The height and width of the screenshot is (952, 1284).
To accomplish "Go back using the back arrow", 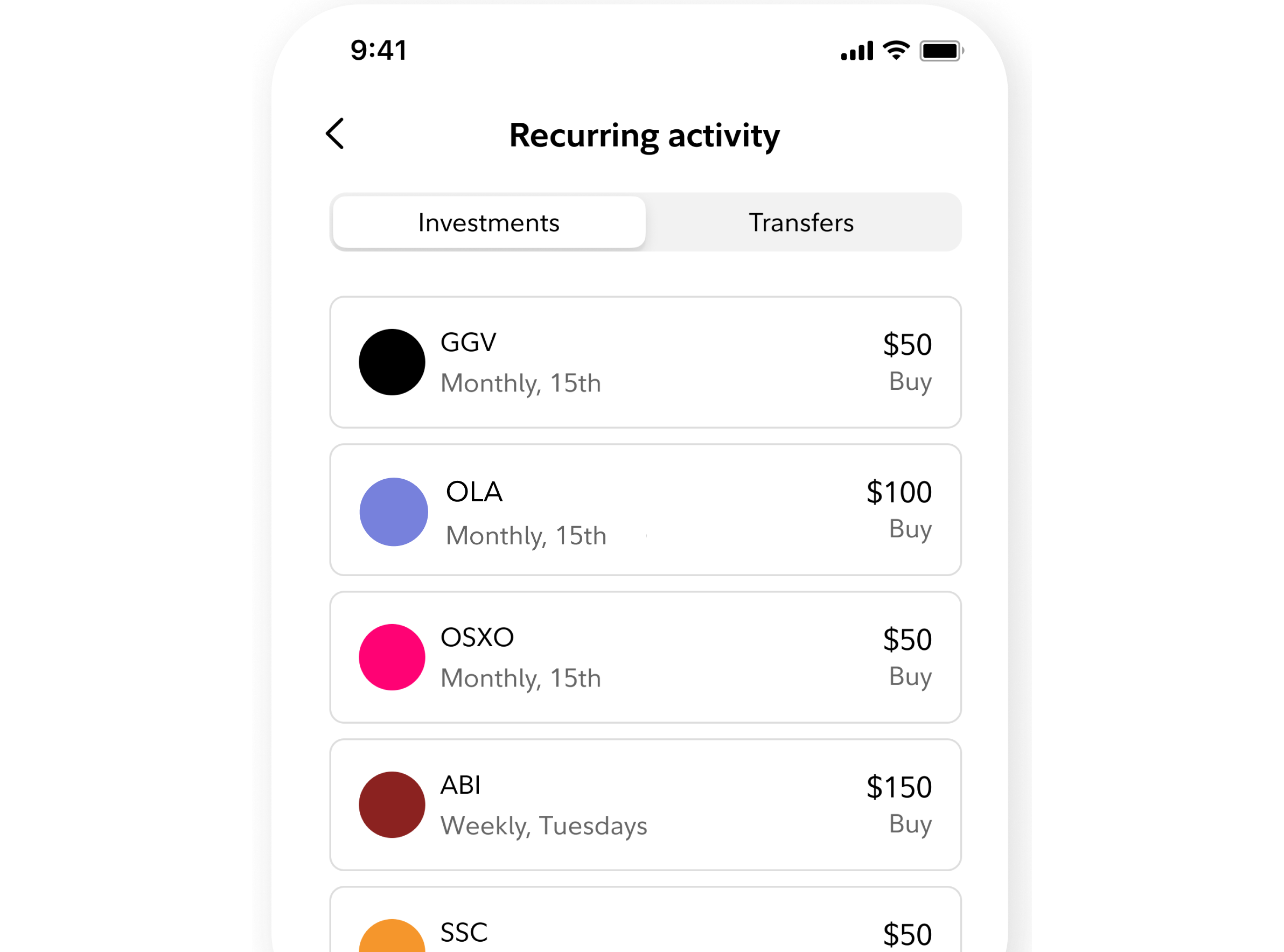I will coord(335,134).
